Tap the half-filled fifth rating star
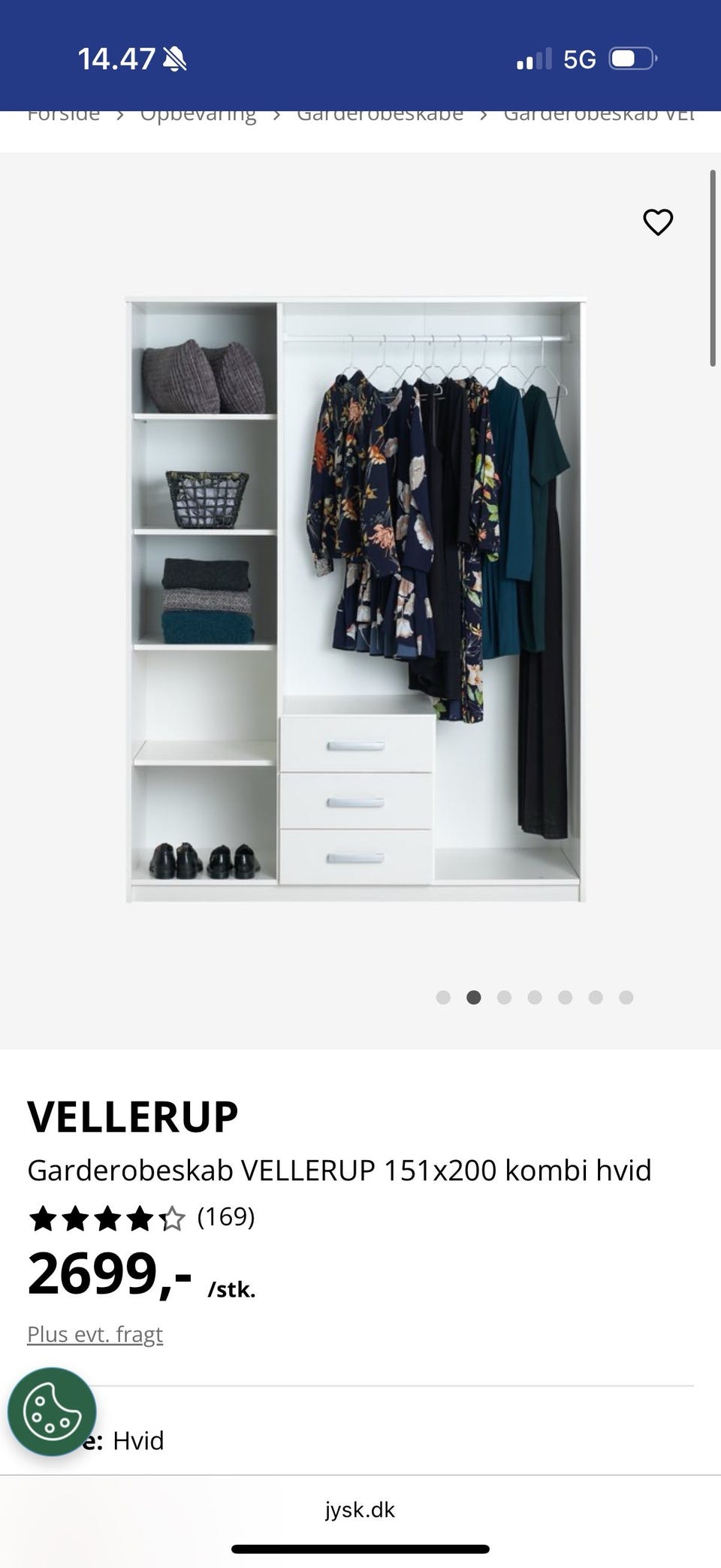This screenshot has height=1568, width=721. pos(172,1217)
